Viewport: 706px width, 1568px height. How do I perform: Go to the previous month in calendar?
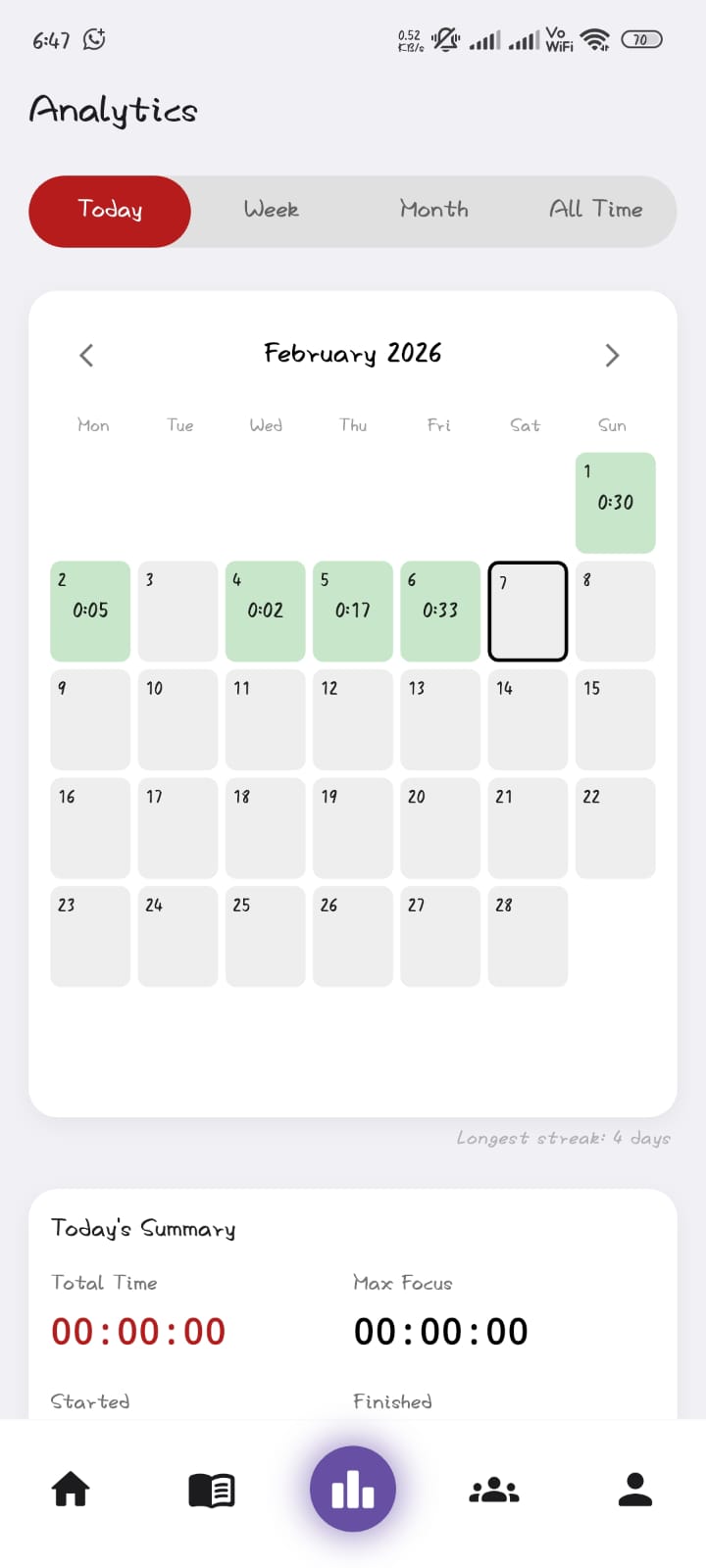86,355
